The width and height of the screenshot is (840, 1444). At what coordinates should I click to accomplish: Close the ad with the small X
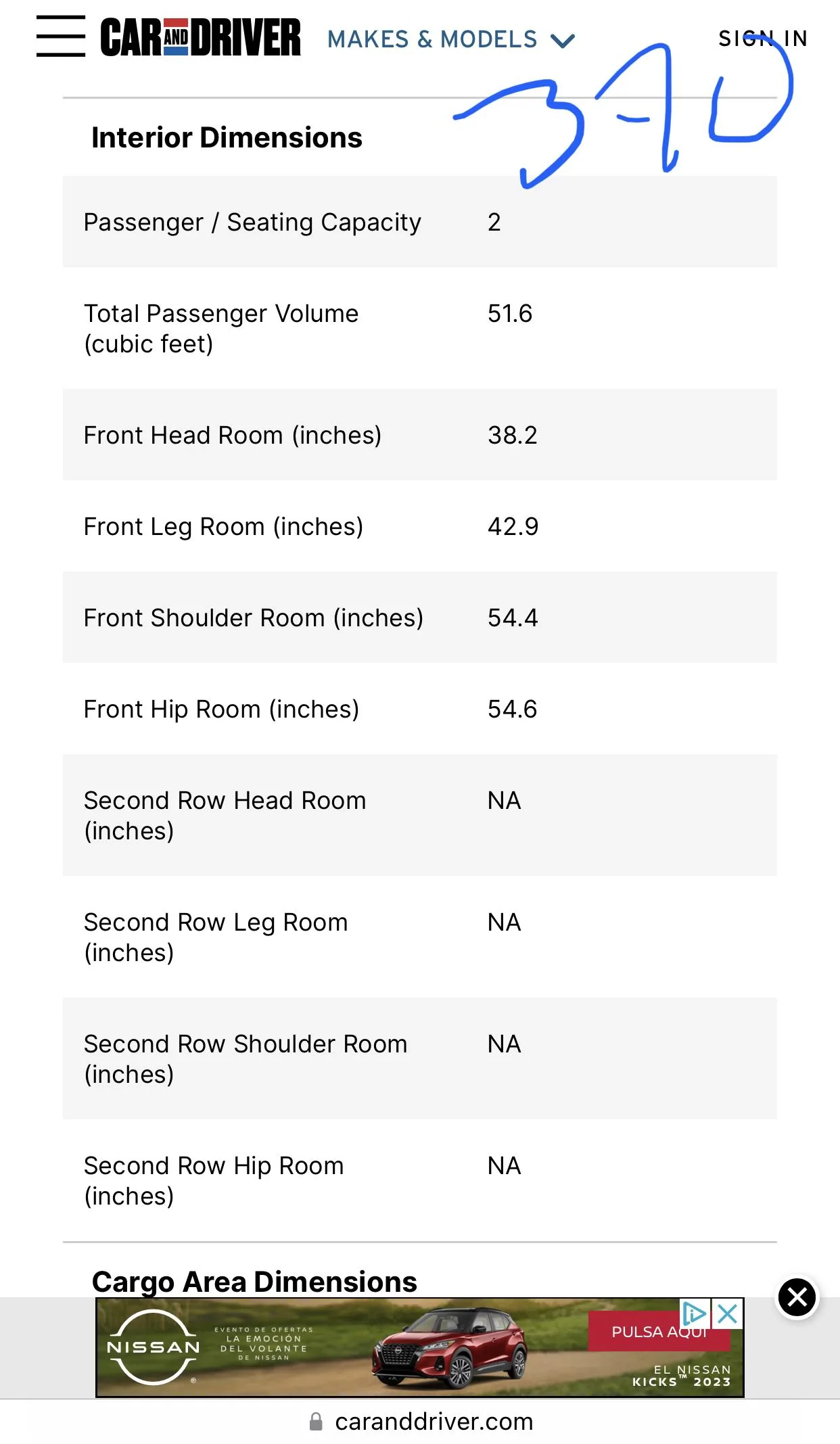[x=728, y=1314]
